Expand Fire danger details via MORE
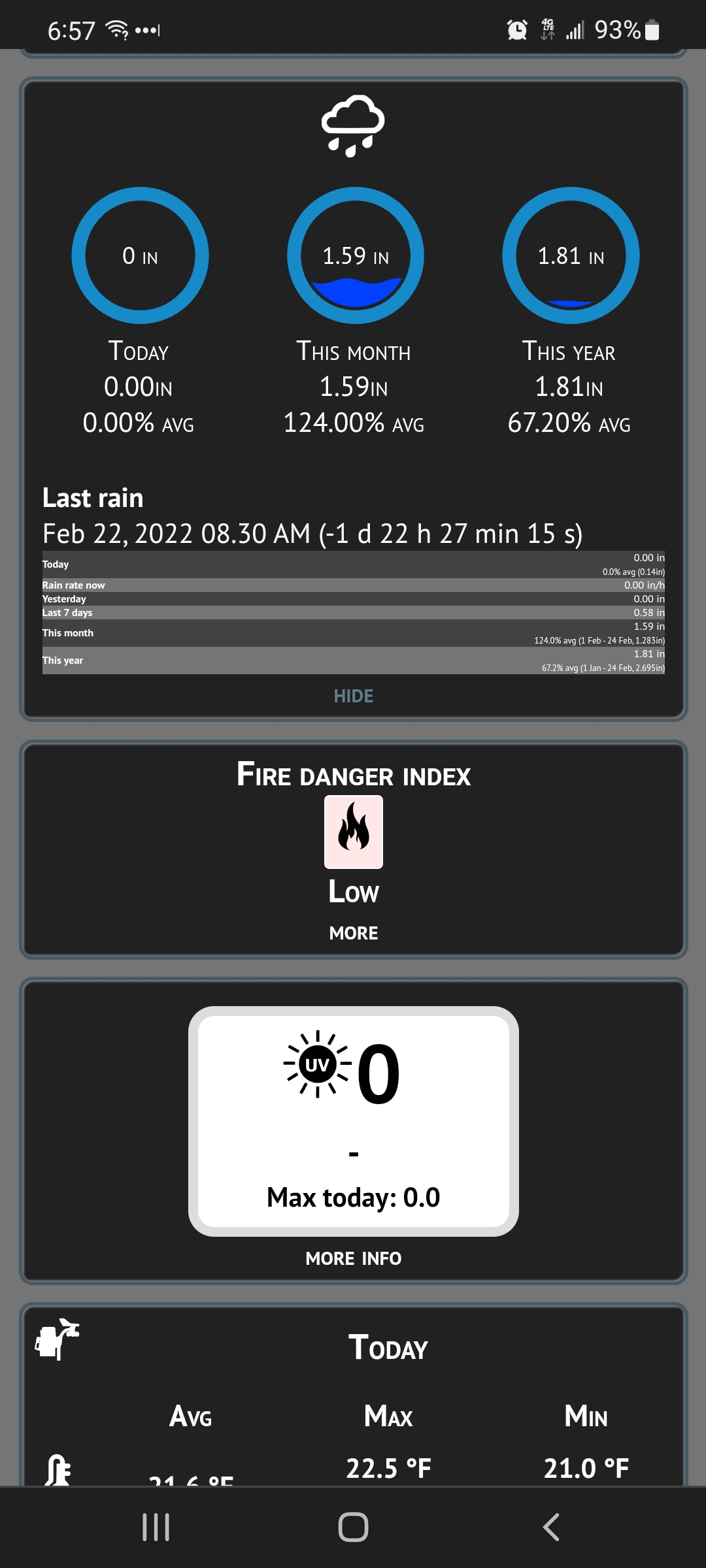 point(353,933)
